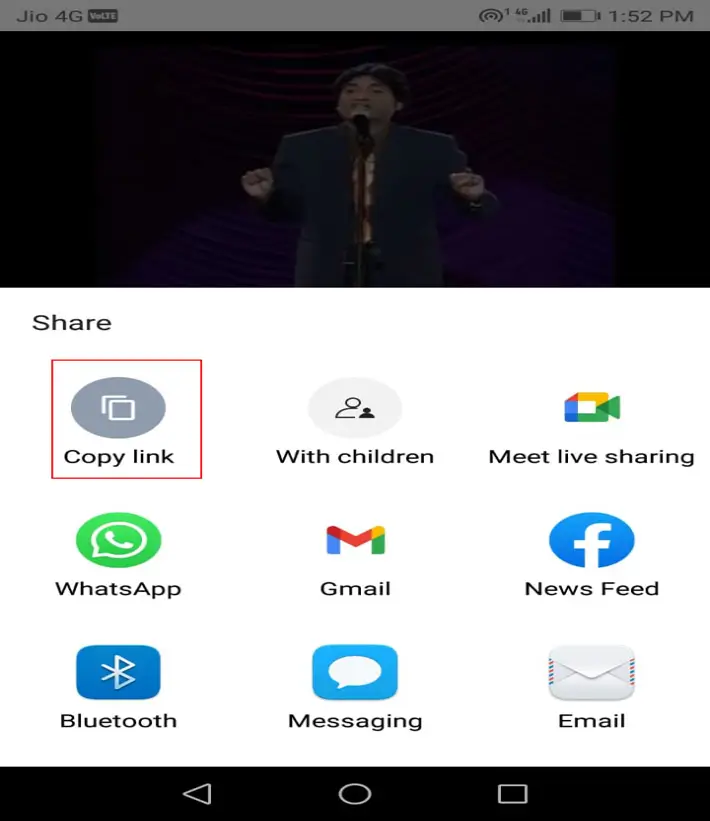Copy the video link

(118, 408)
